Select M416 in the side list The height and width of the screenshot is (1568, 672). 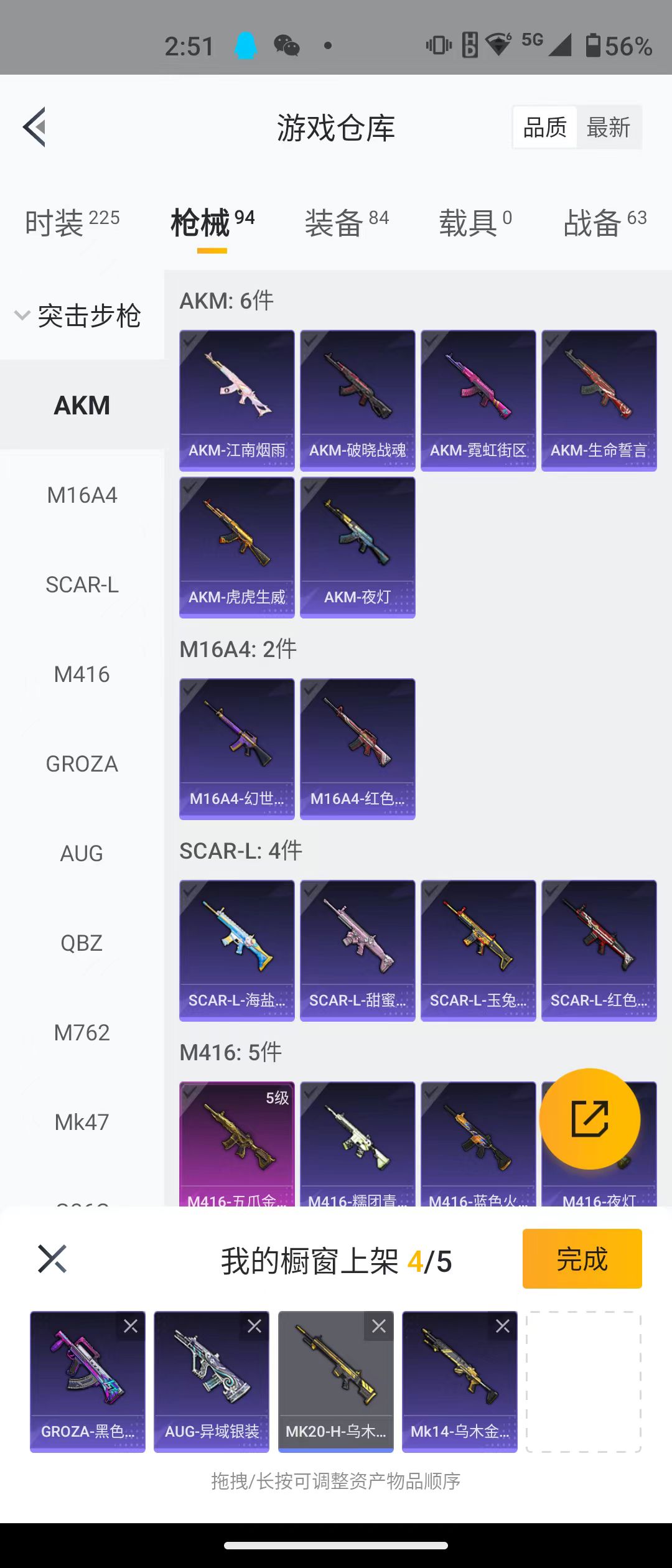click(82, 674)
